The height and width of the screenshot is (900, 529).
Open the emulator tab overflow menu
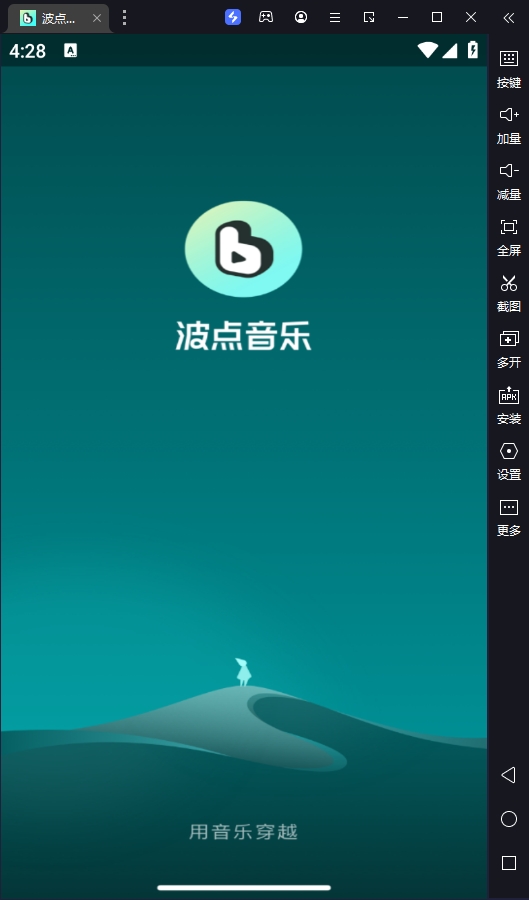pyautogui.click(x=124, y=18)
